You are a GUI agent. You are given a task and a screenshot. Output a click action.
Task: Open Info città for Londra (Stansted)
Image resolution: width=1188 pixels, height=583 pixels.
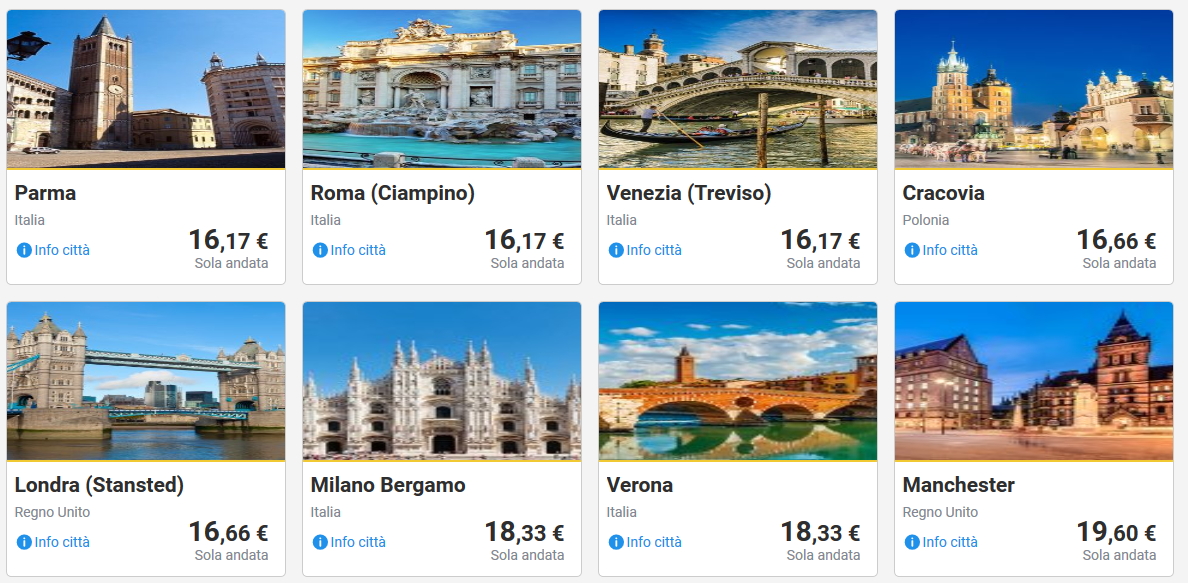(x=53, y=542)
